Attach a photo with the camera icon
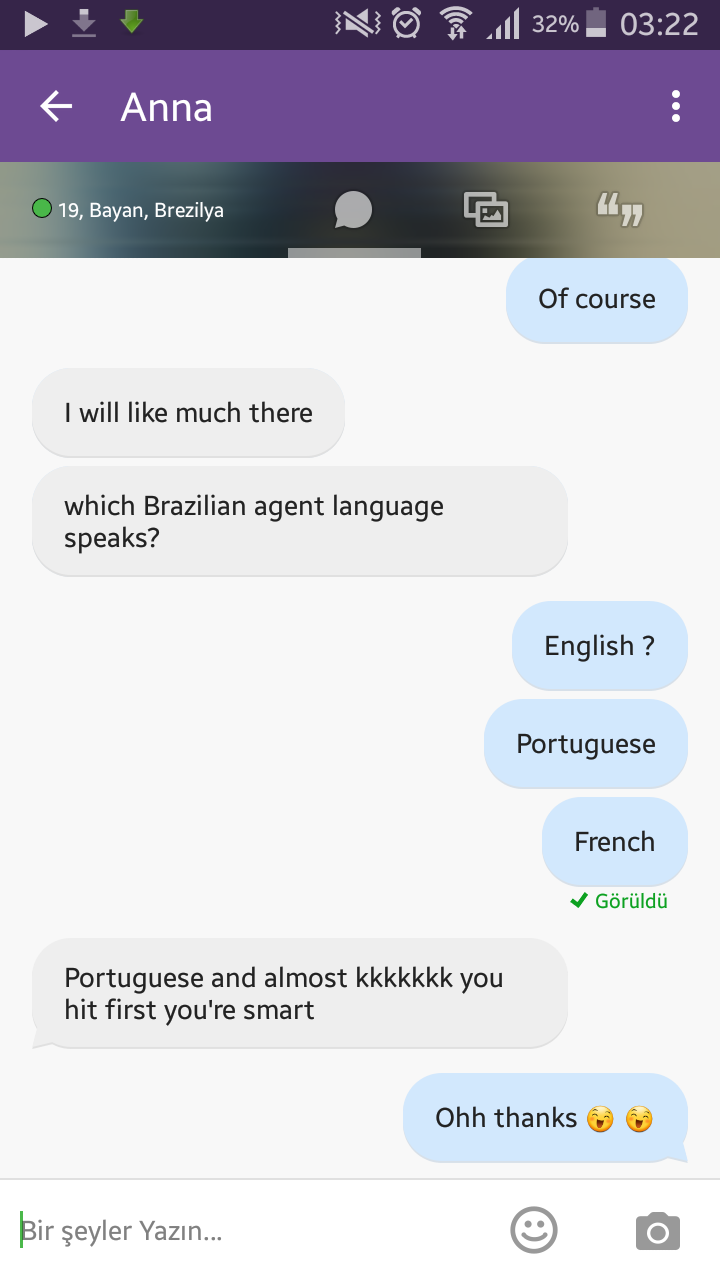Viewport: 720px width, 1280px height. point(658,1230)
